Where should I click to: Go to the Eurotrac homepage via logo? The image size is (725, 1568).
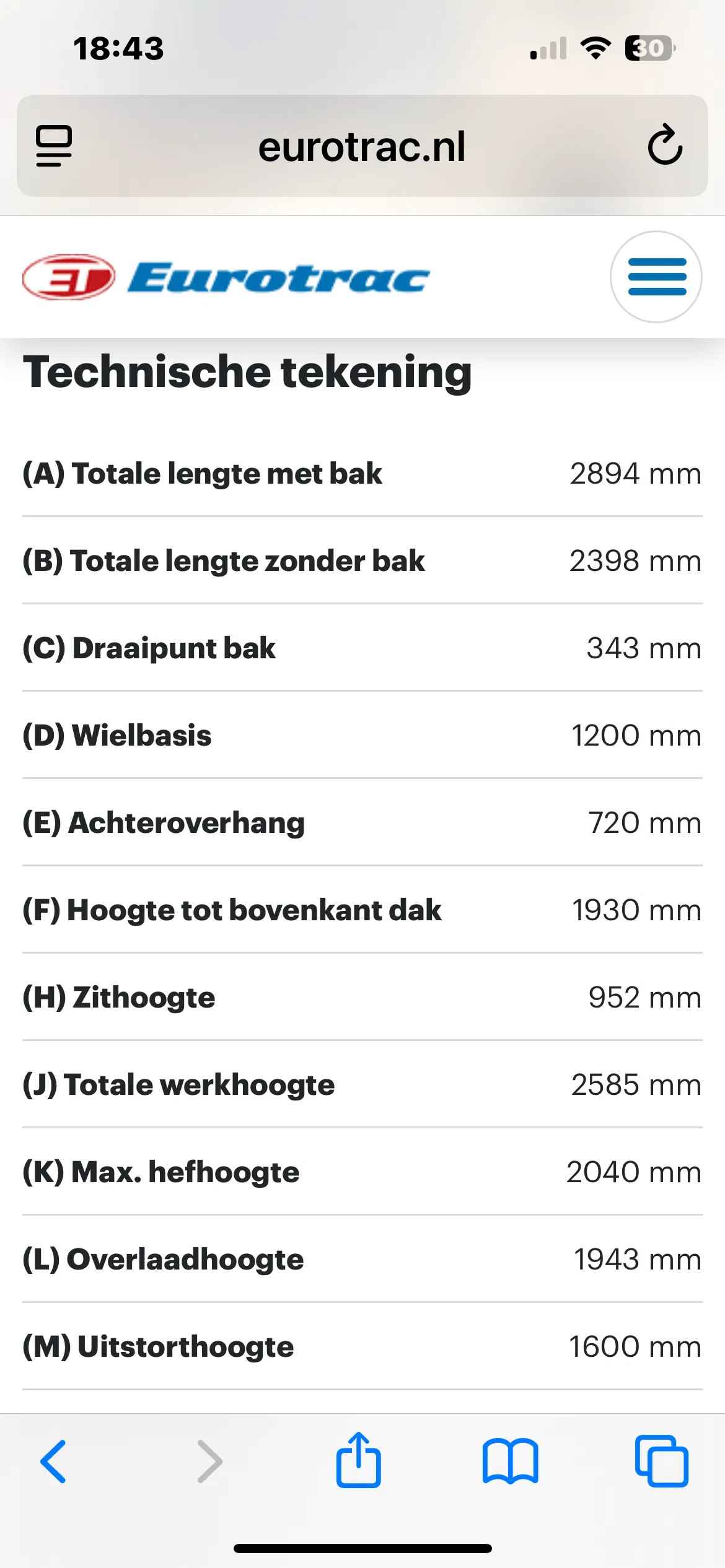click(226, 277)
